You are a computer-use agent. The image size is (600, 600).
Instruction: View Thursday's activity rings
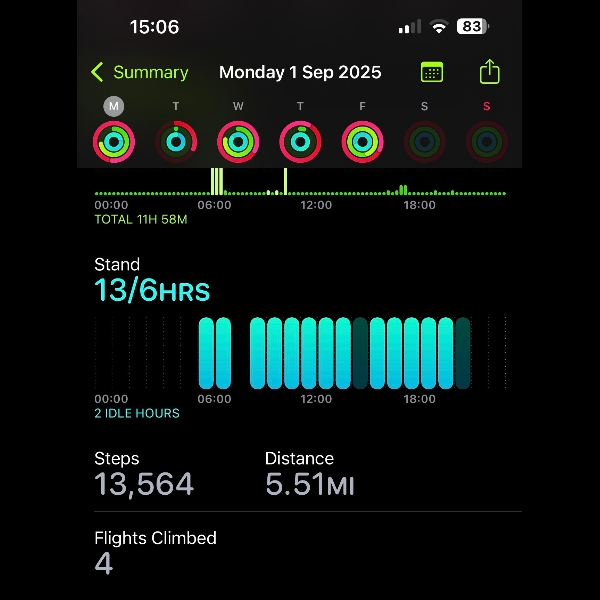[x=300, y=142]
